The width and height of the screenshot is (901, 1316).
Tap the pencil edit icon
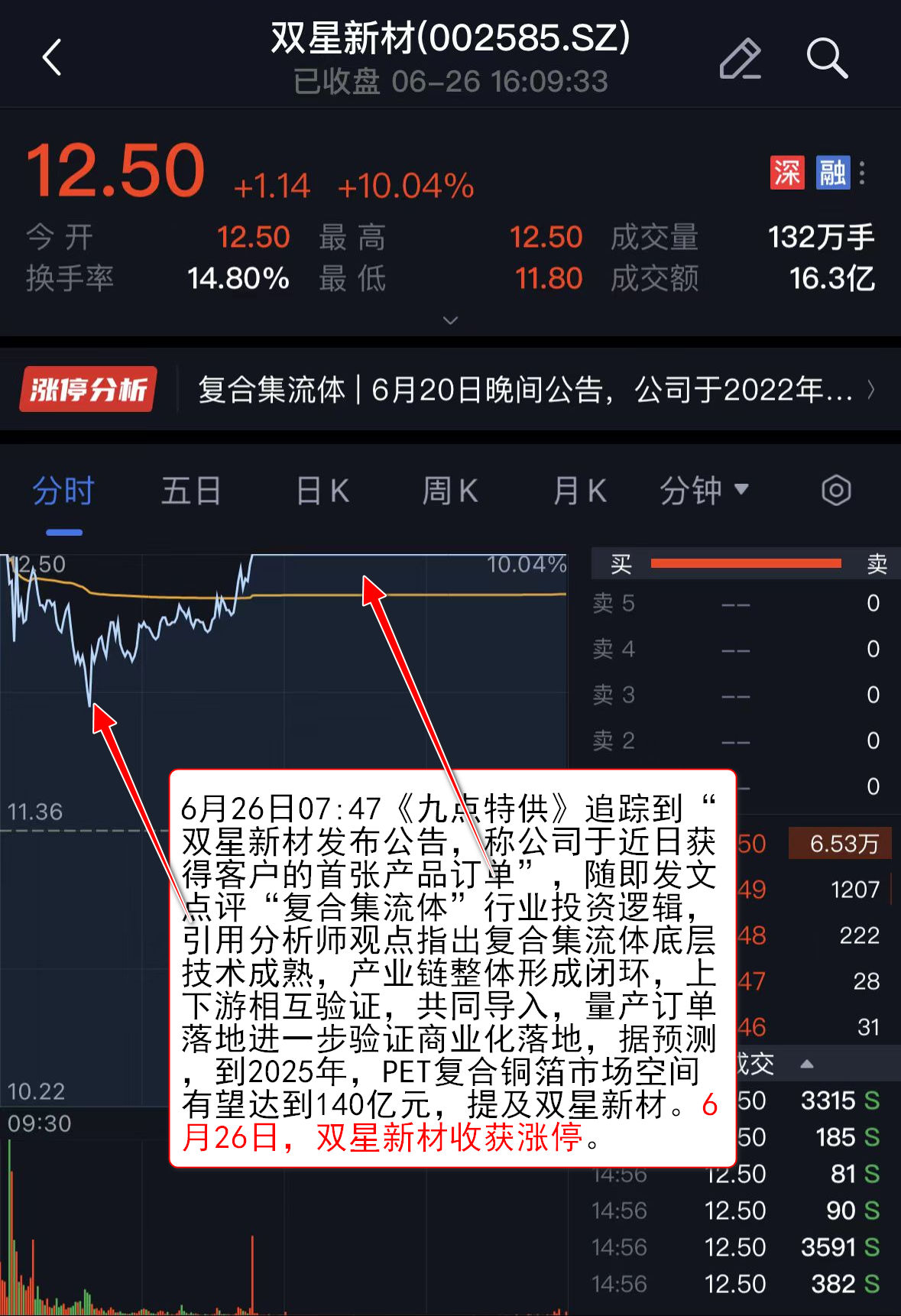(x=740, y=59)
